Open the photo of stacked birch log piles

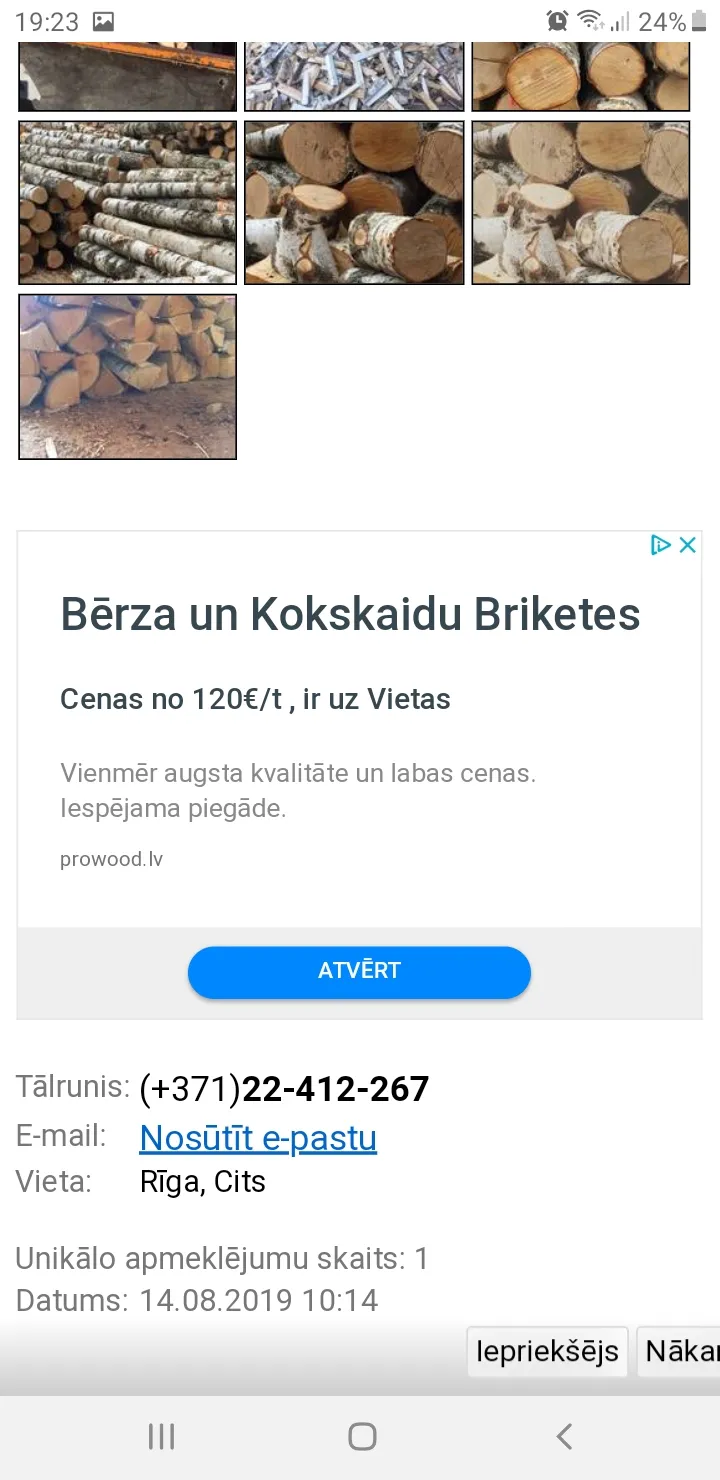pos(128,203)
